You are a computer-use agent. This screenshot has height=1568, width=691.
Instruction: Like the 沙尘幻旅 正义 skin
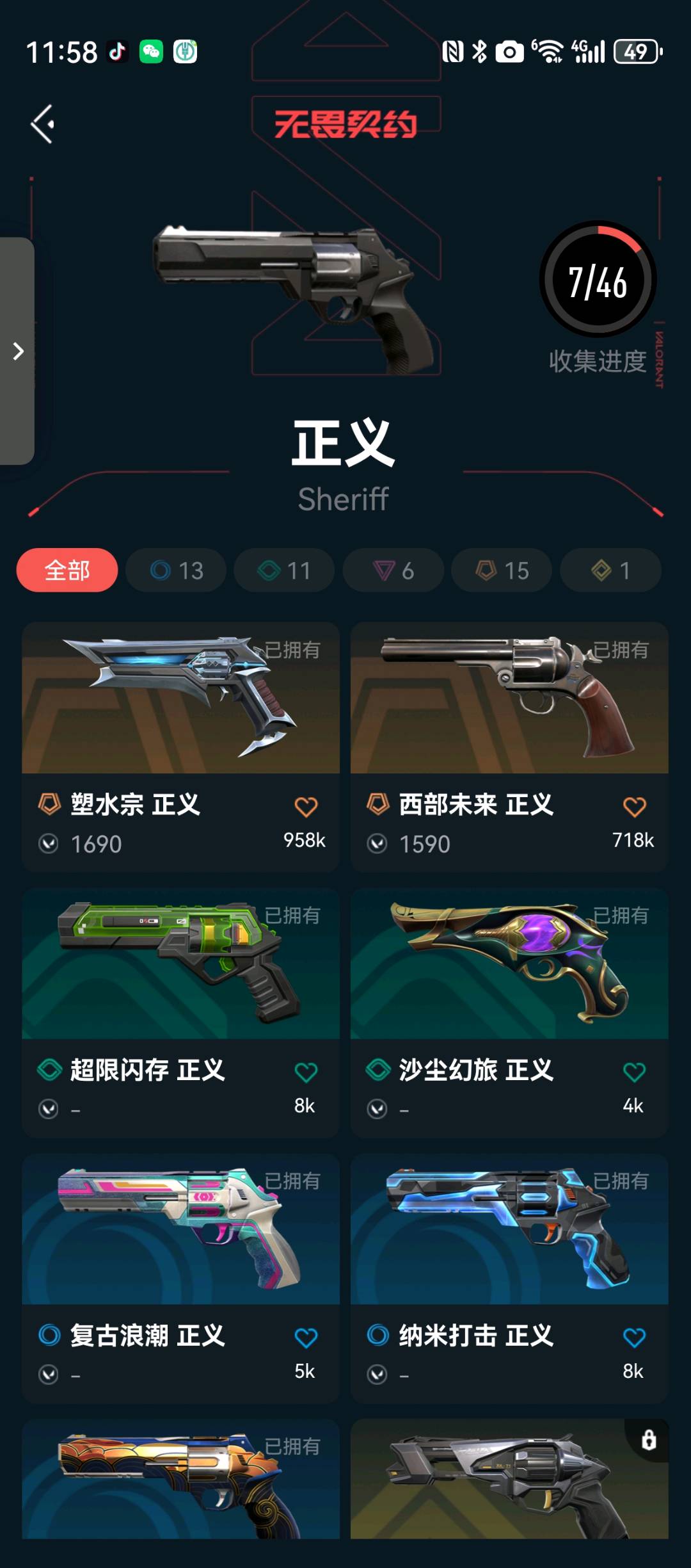coord(634,1072)
